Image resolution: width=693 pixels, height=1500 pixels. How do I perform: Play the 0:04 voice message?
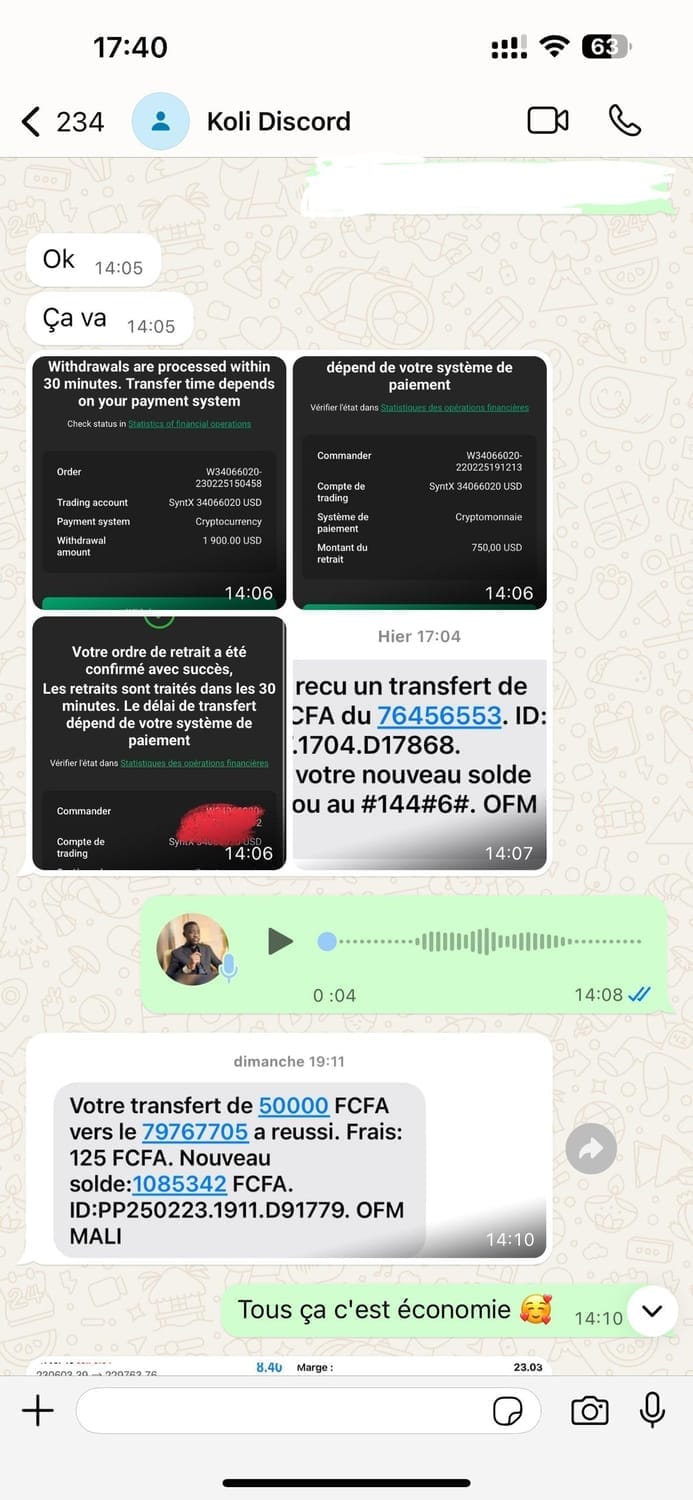coord(280,941)
